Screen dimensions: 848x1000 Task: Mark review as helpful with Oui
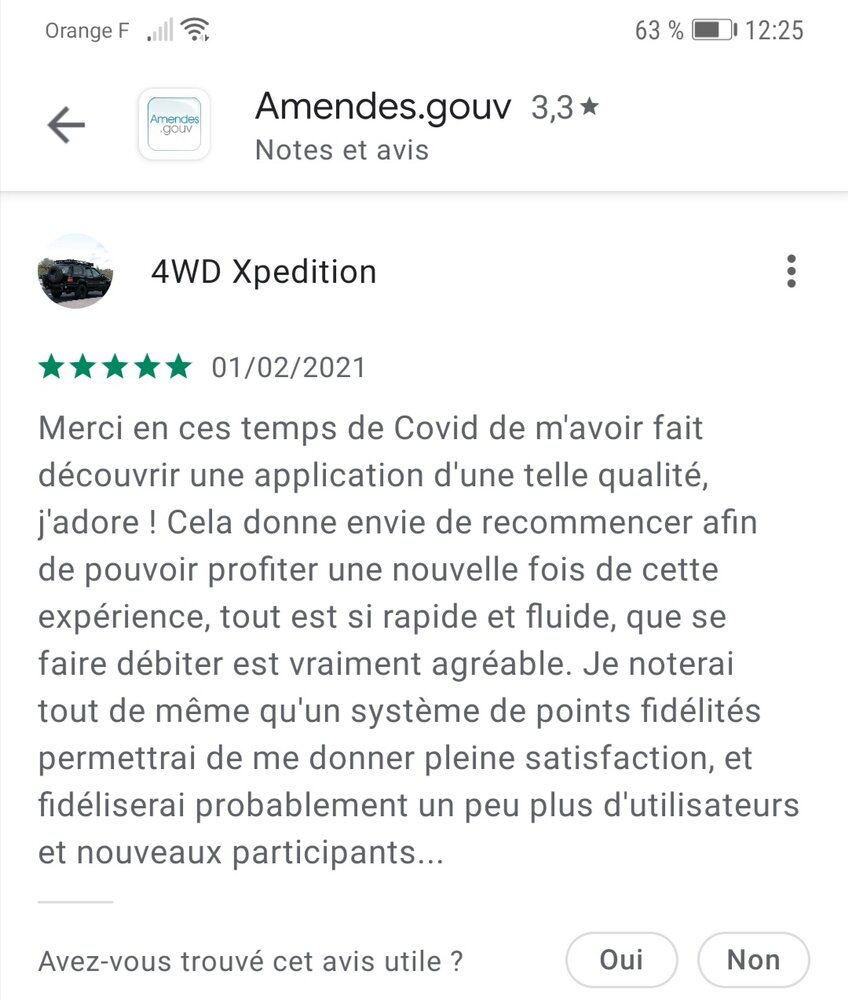[x=621, y=960]
